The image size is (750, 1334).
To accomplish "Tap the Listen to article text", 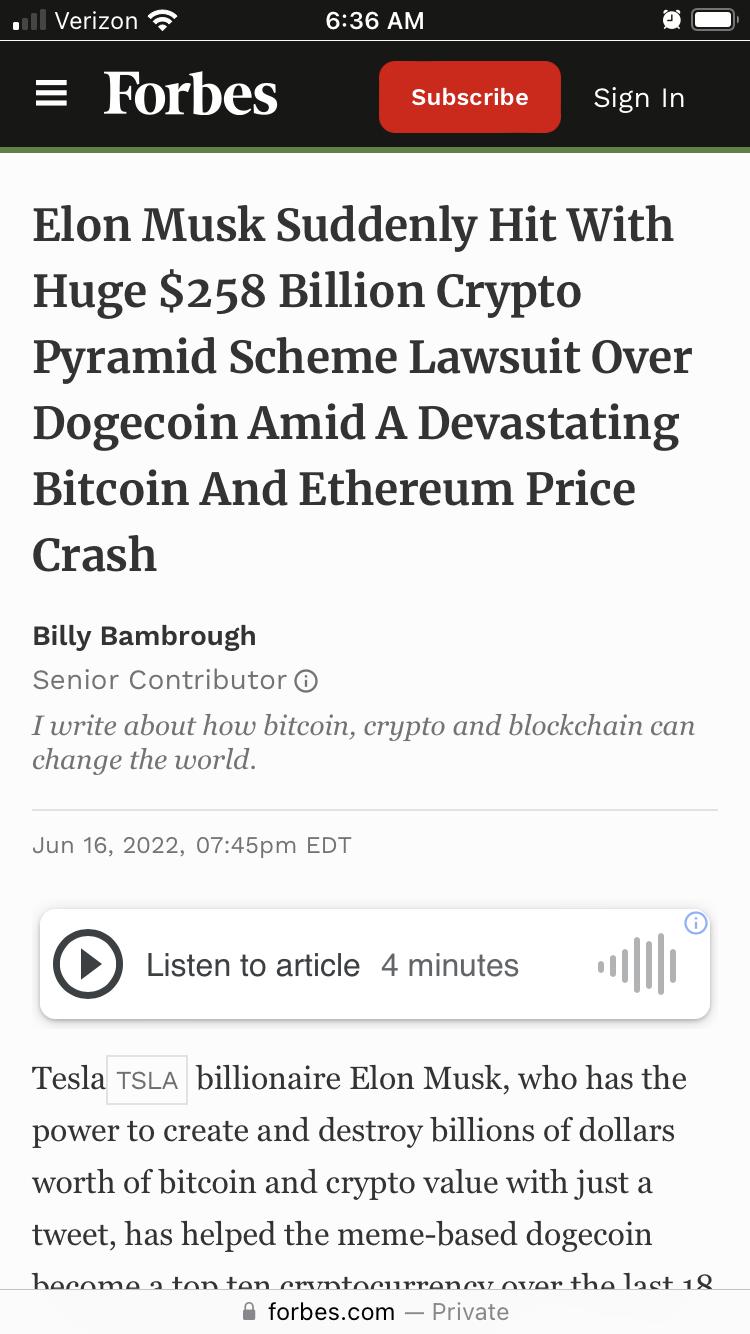I will pyautogui.click(x=253, y=963).
